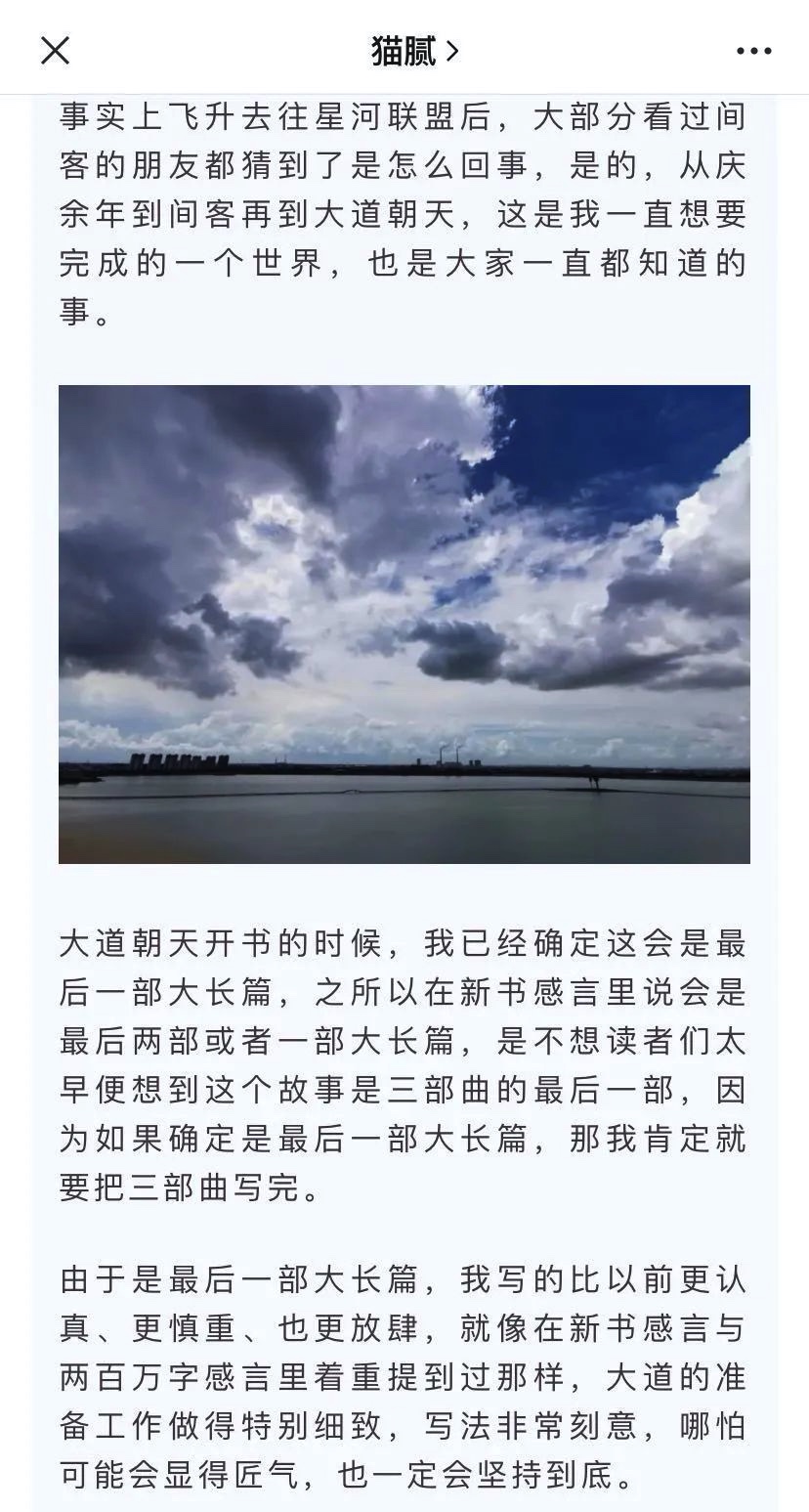Close the article page

point(55,50)
